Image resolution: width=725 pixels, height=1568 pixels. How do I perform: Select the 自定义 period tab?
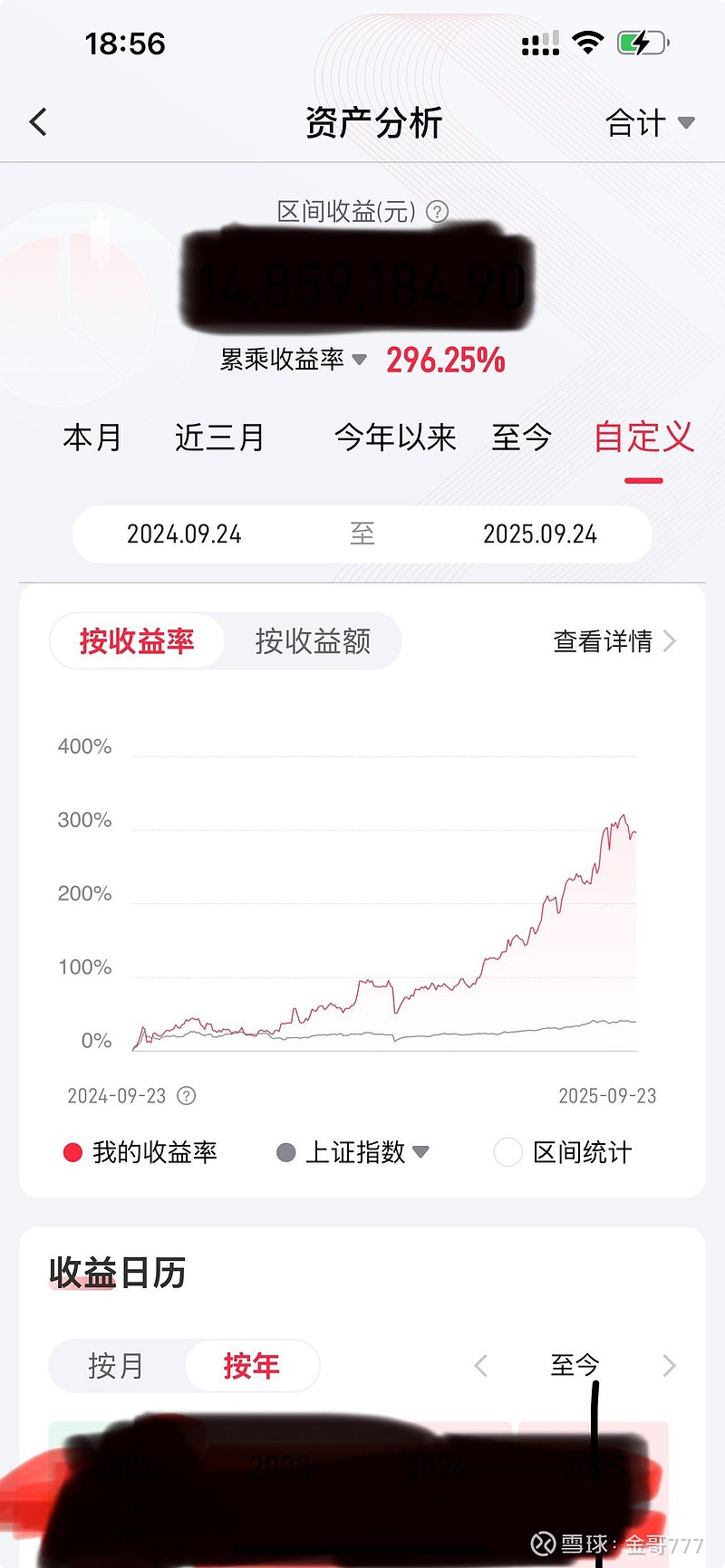tap(643, 438)
